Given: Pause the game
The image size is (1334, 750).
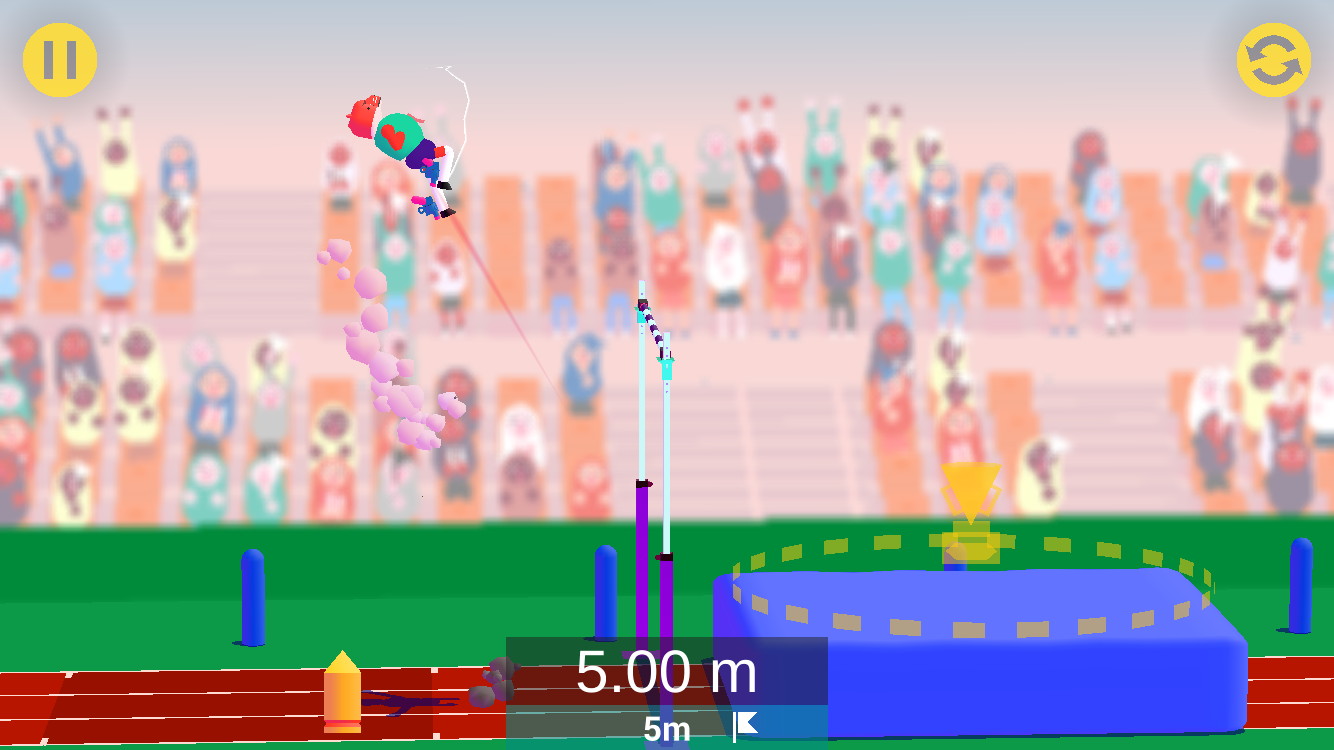Looking at the screenshot, I should click(x=60, y=60).
